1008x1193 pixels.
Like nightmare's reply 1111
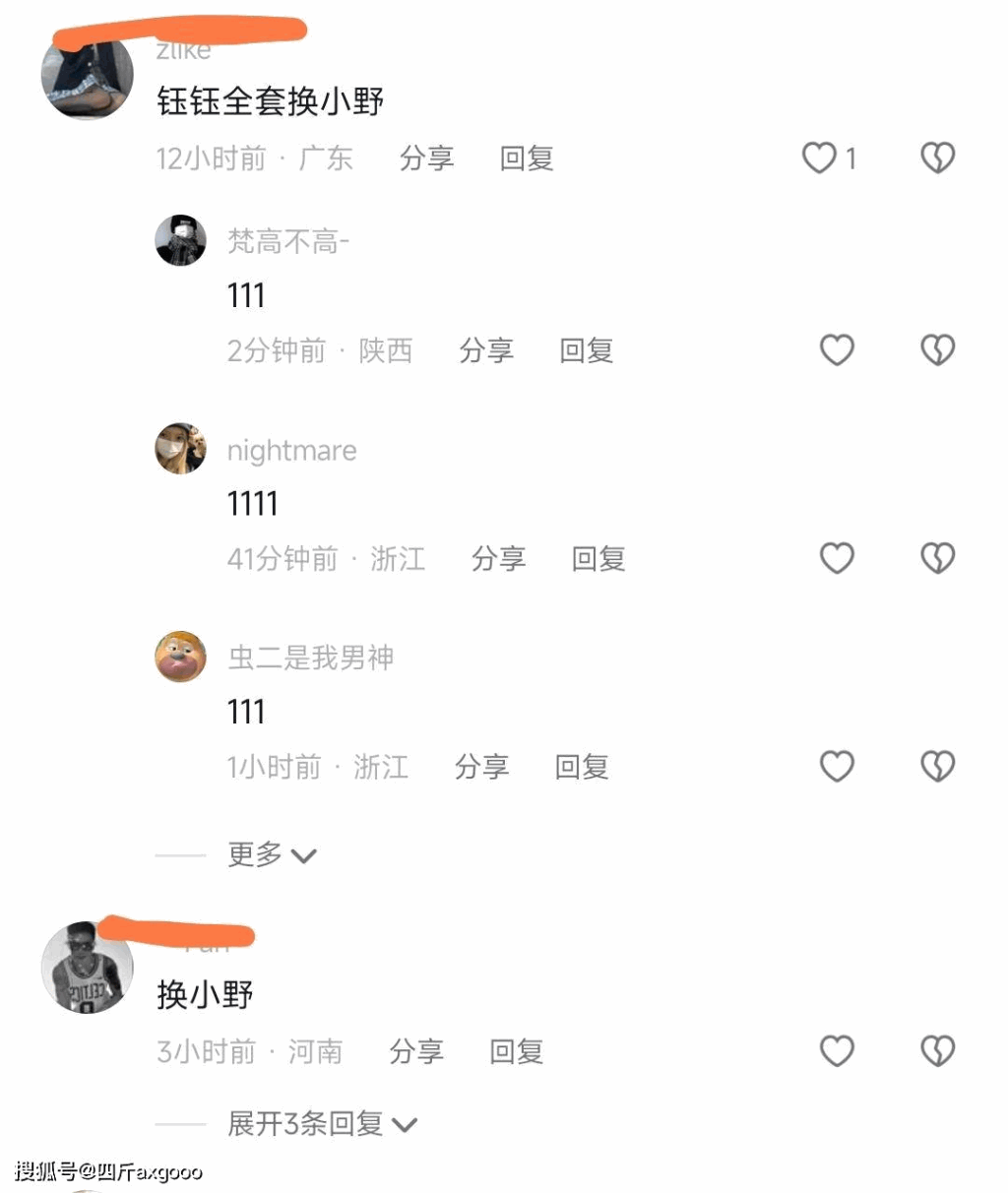click(x=837, y=558)
